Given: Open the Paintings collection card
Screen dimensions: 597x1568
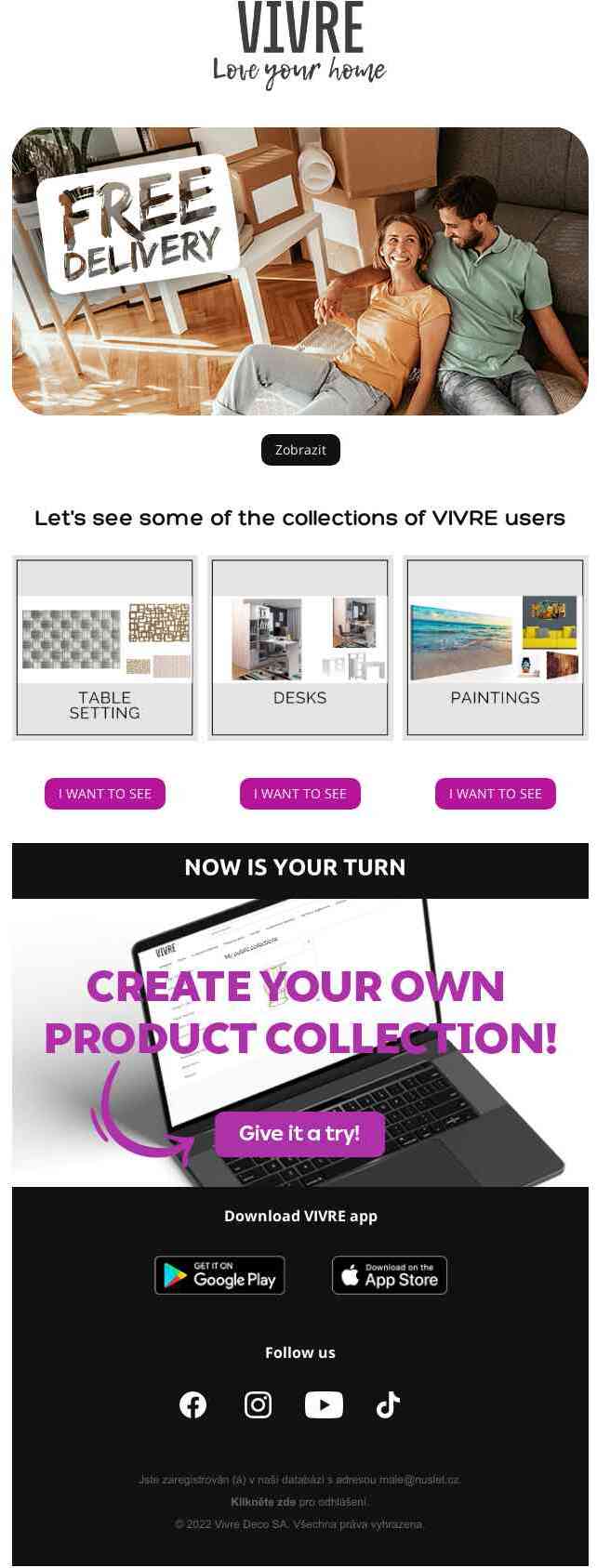Looking at the screenshot, I should (495, 648).
